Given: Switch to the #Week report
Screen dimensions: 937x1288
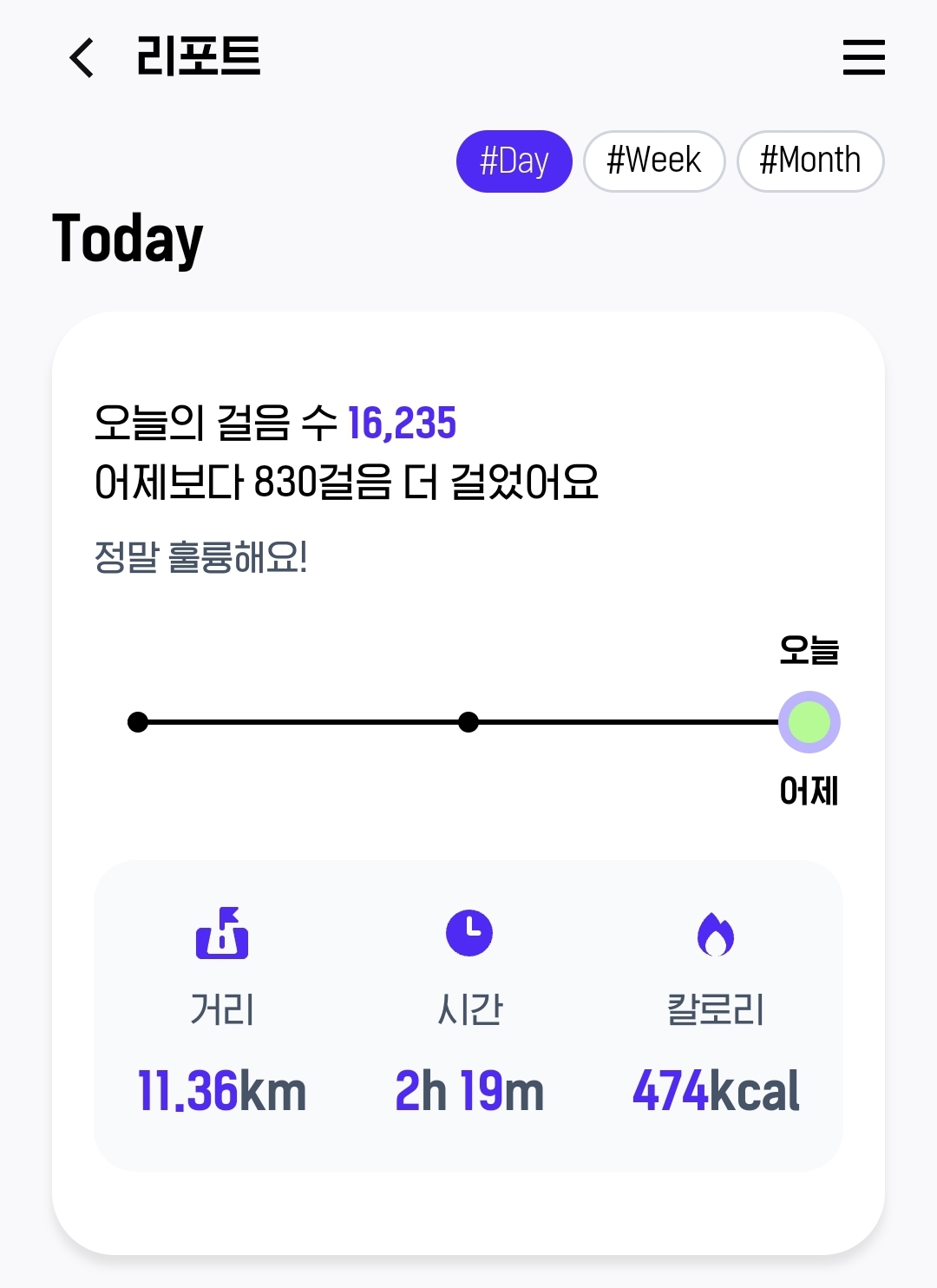Looking at the screenshot, I should point(654,161).
